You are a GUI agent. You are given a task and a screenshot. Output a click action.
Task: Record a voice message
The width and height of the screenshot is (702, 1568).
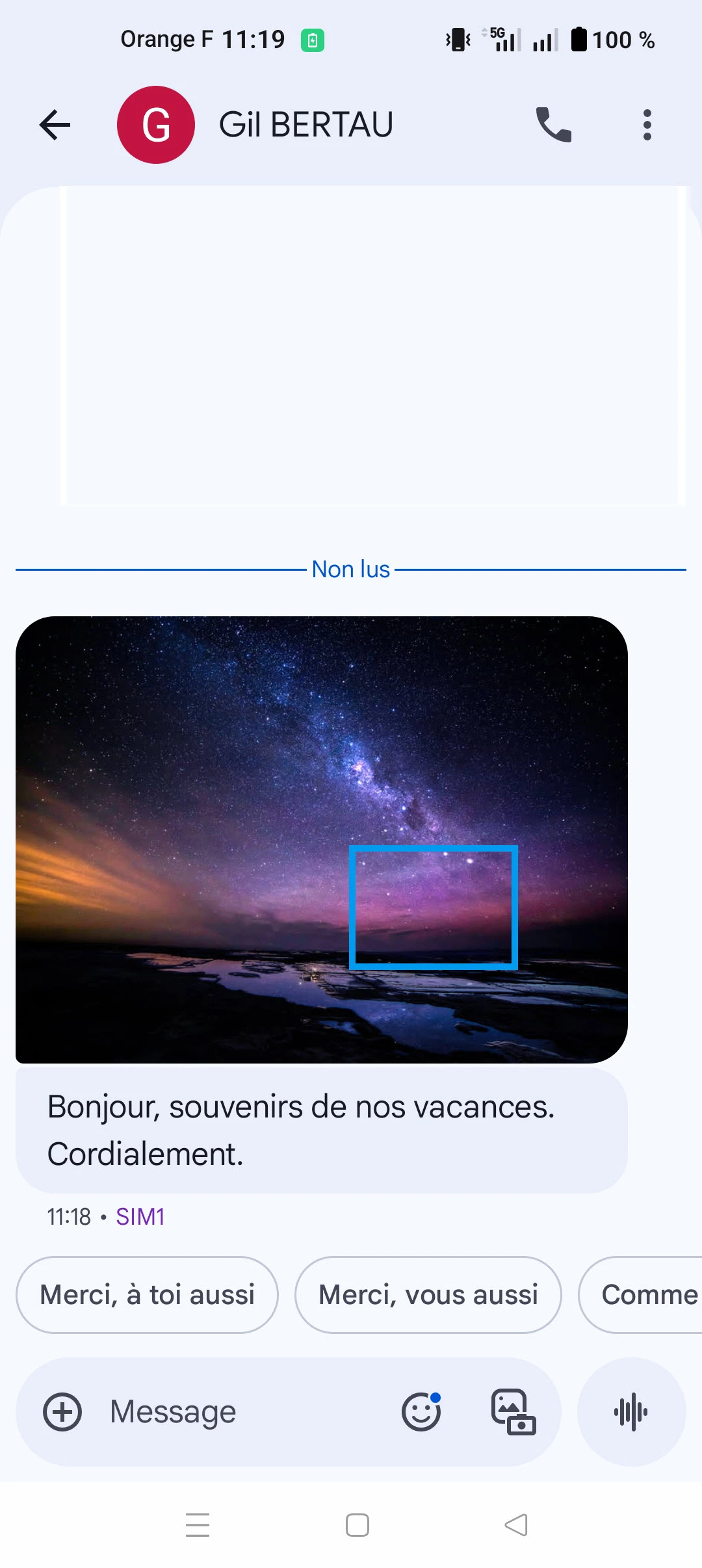click(x=631, y=1411)
